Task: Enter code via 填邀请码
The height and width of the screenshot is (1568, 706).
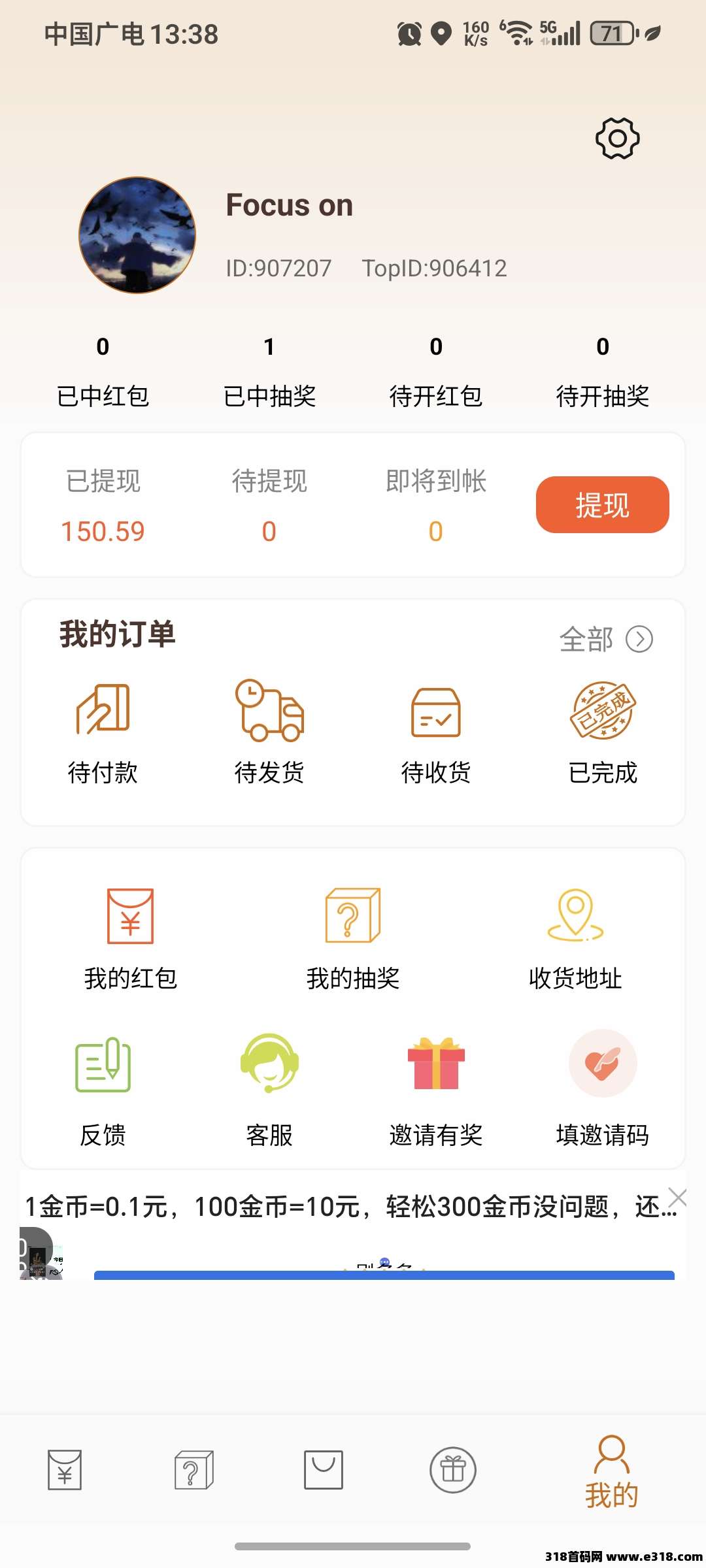Action: click(603, 1089)
